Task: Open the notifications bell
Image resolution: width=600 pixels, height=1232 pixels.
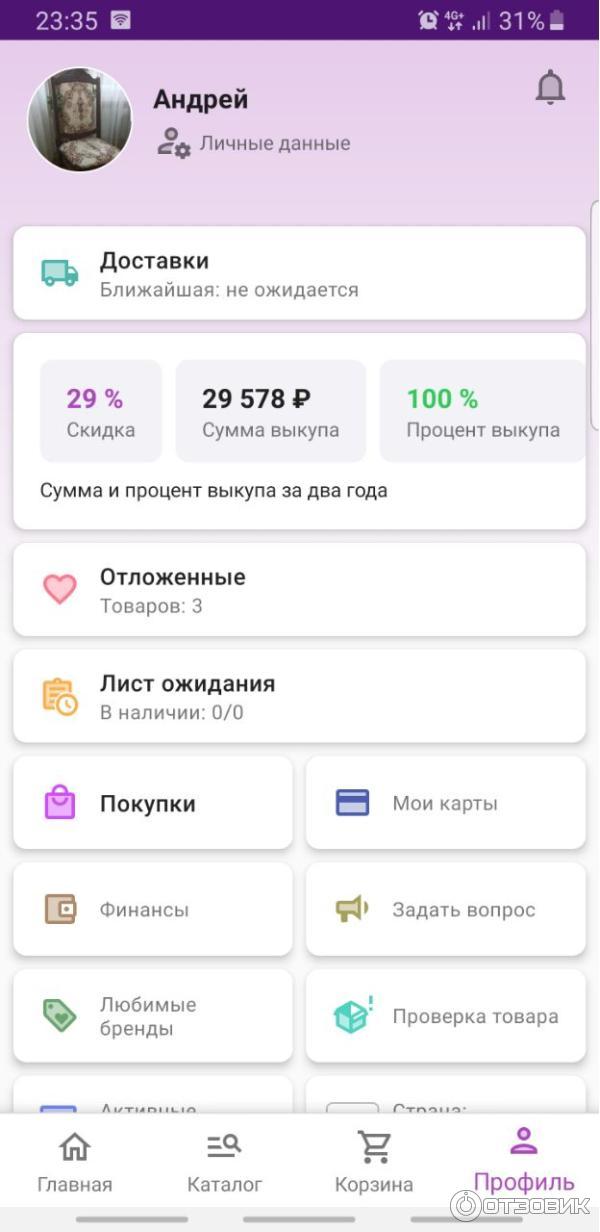Action: (550, 88)
